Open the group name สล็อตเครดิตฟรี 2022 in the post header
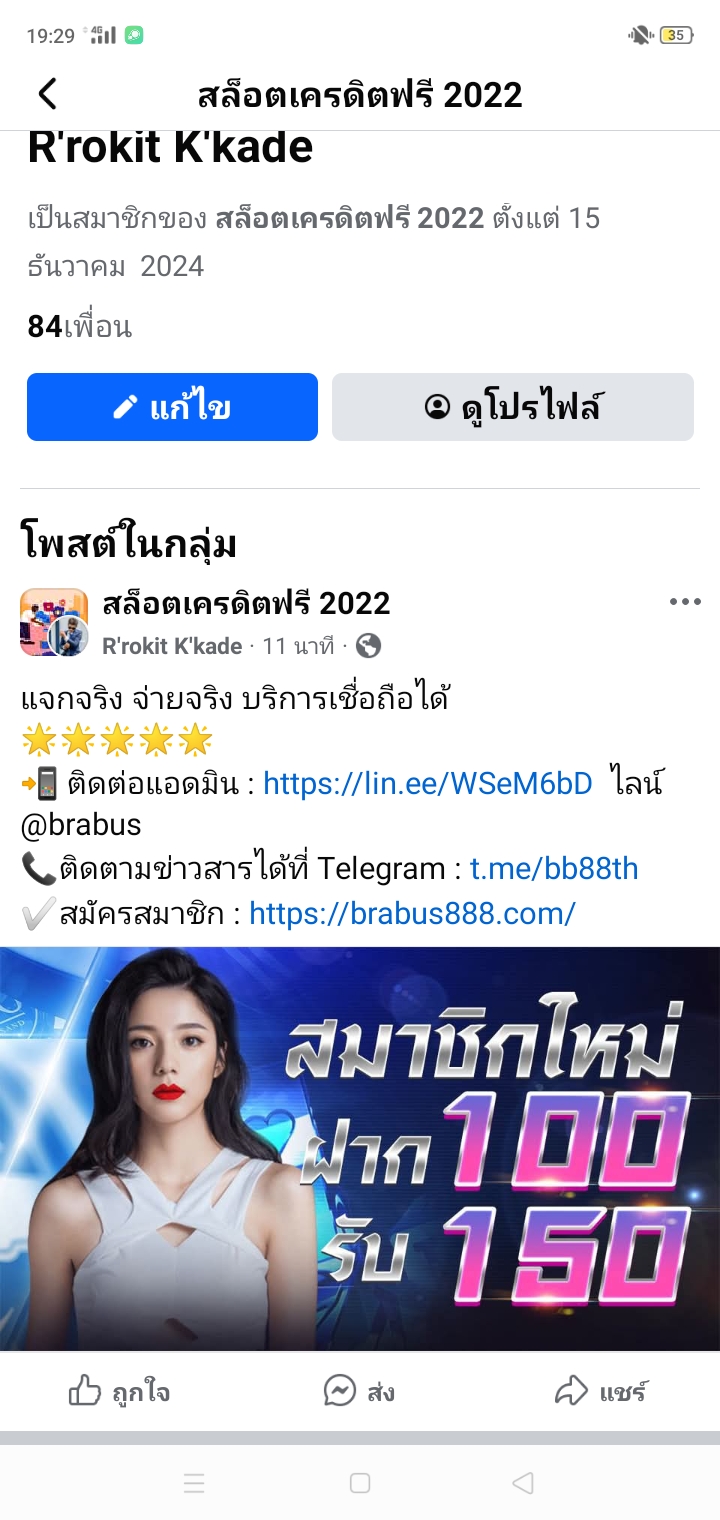Viewport: 720px width, 1520px height. [x=246, y=603]
